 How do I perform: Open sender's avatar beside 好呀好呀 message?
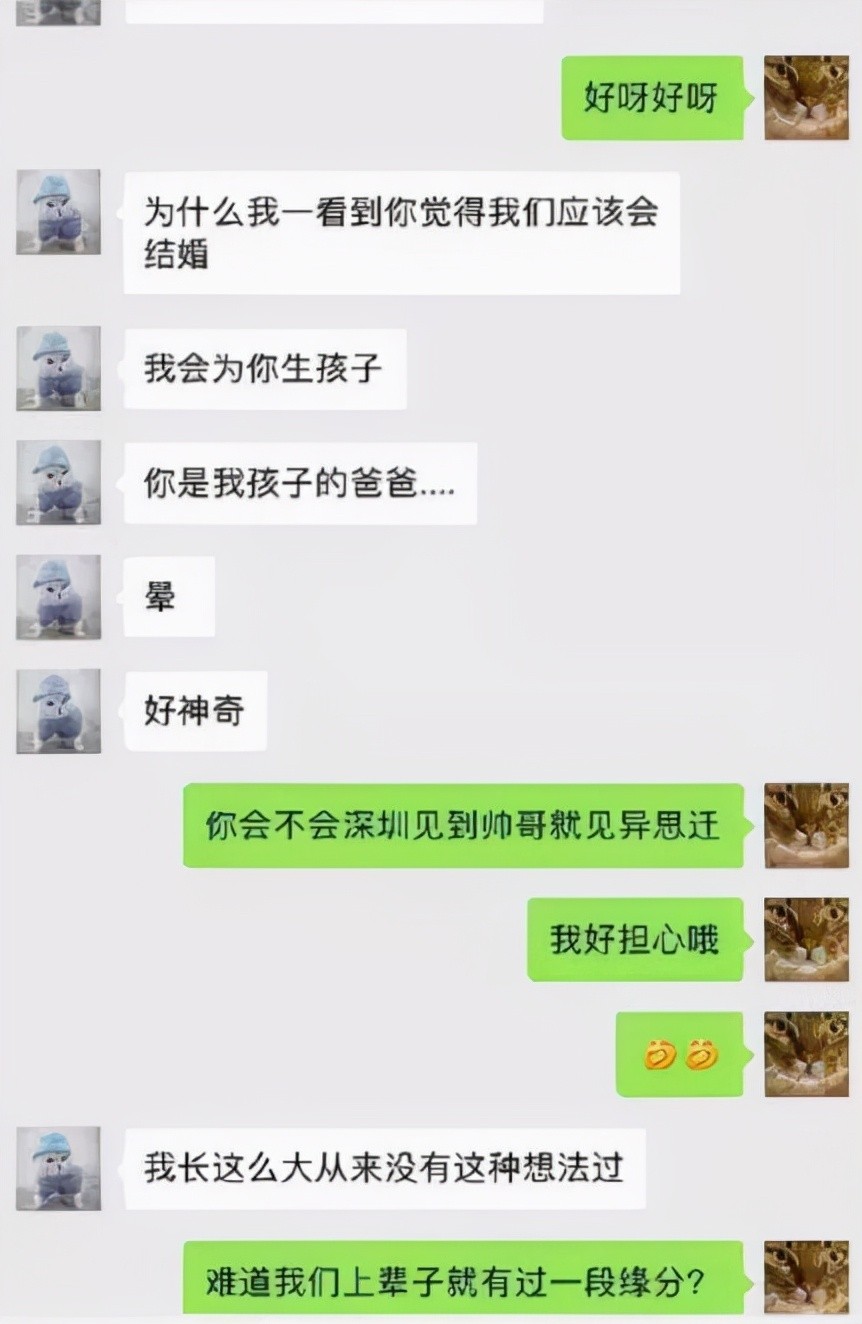tap(806, 98)
